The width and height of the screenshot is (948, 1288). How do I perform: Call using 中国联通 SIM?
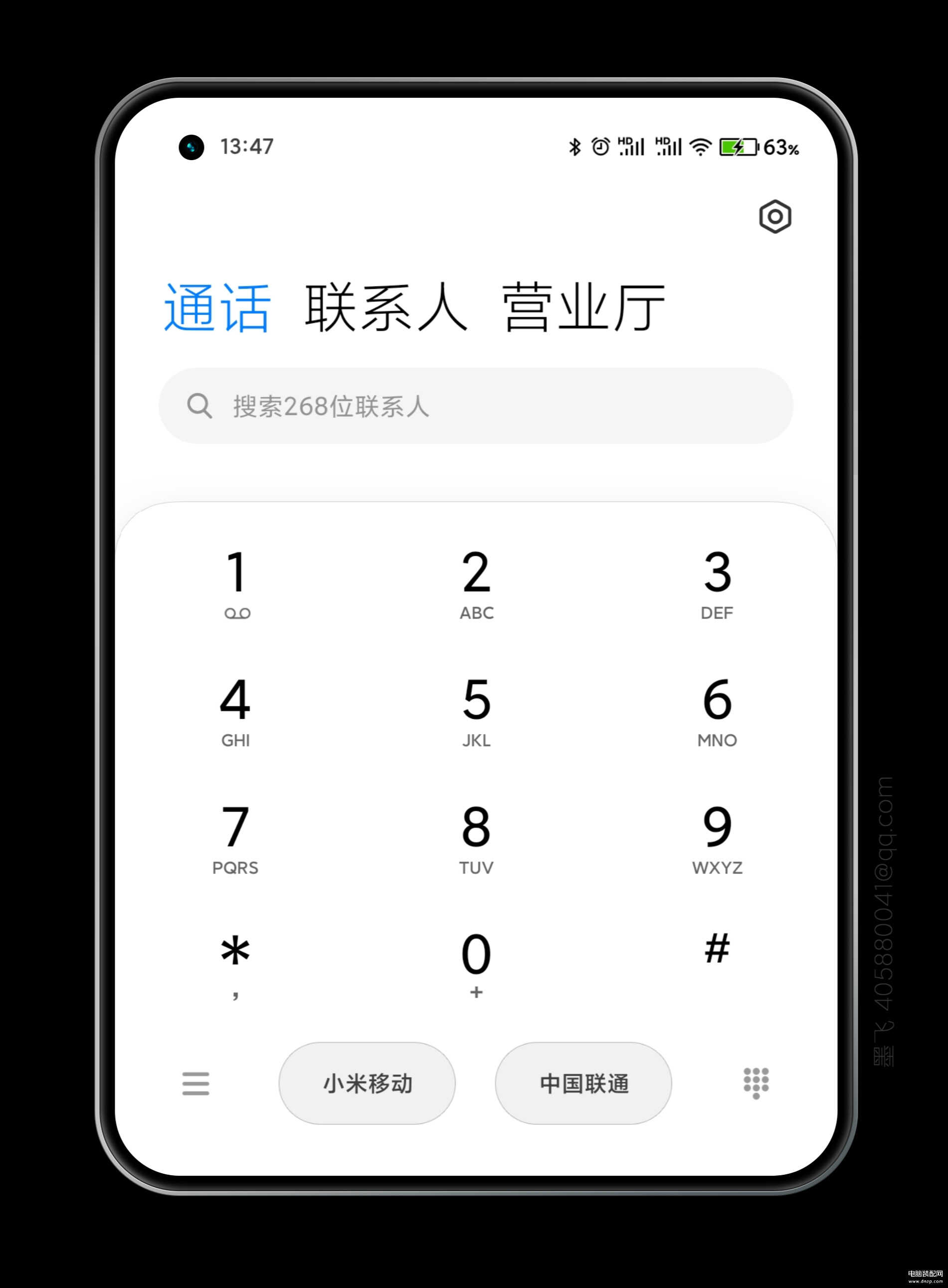point(583,1083)
